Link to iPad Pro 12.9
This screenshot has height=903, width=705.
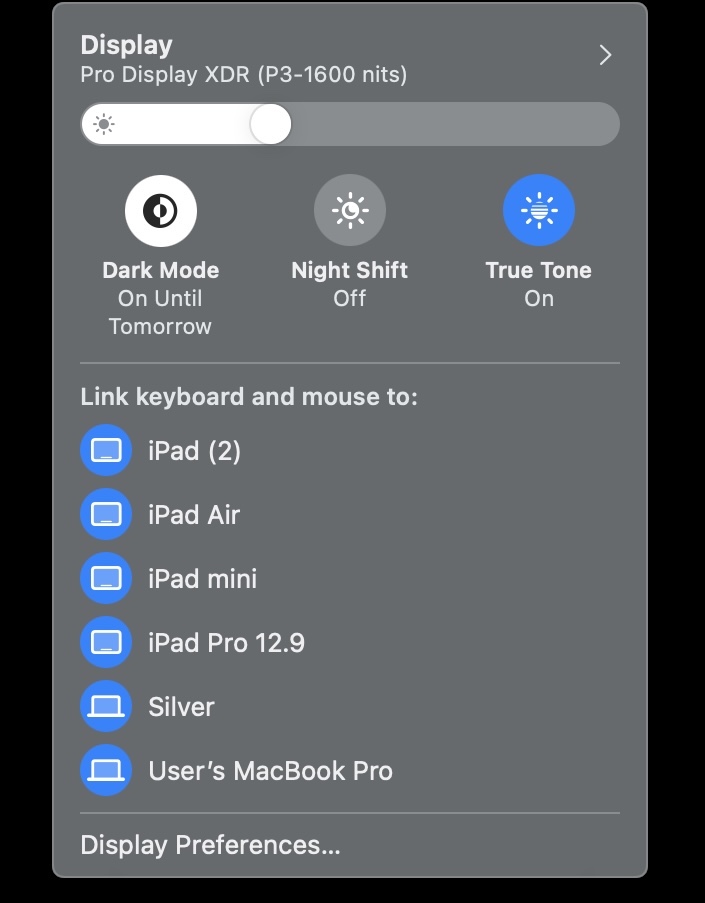pyautogui.click(x=106, y=643)
